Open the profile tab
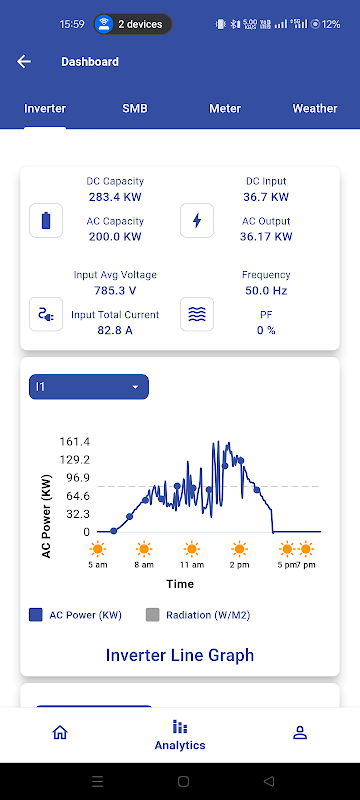This screenshot has width=360, height=800. point(300,733)
